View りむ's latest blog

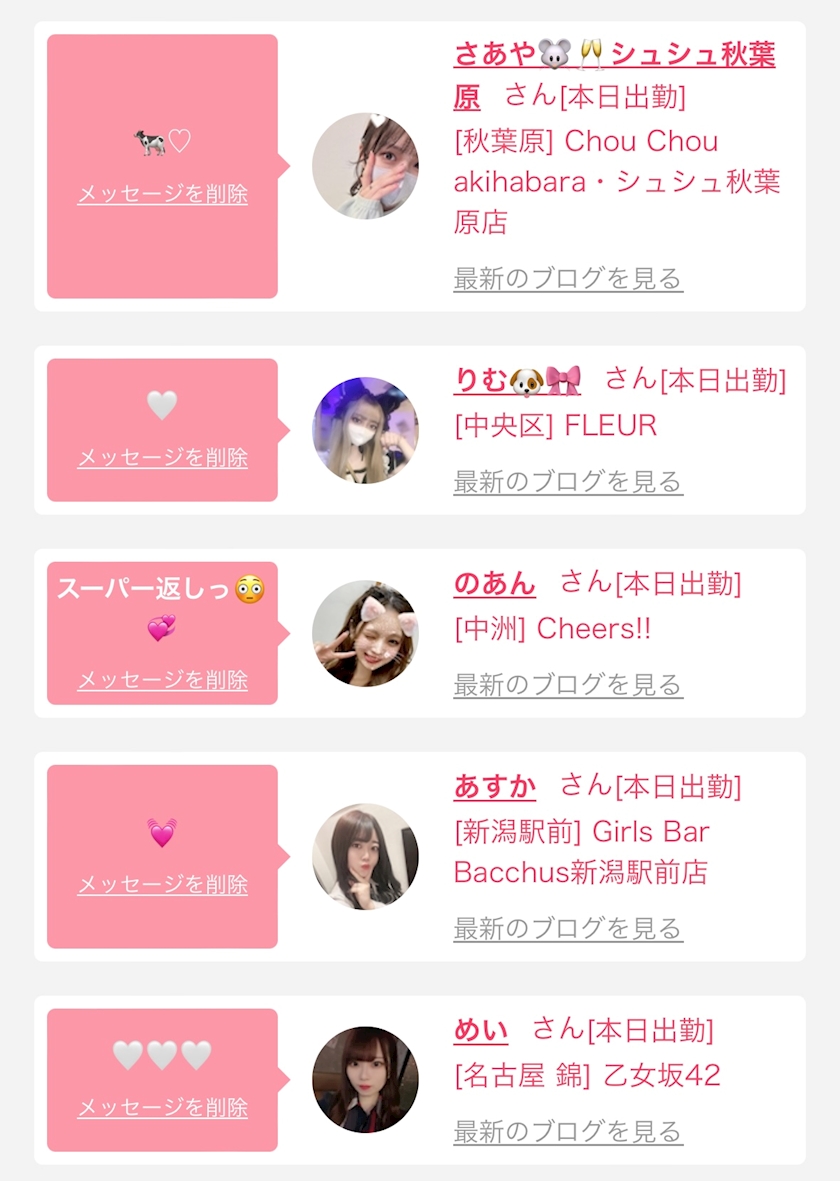pos(568,482)
